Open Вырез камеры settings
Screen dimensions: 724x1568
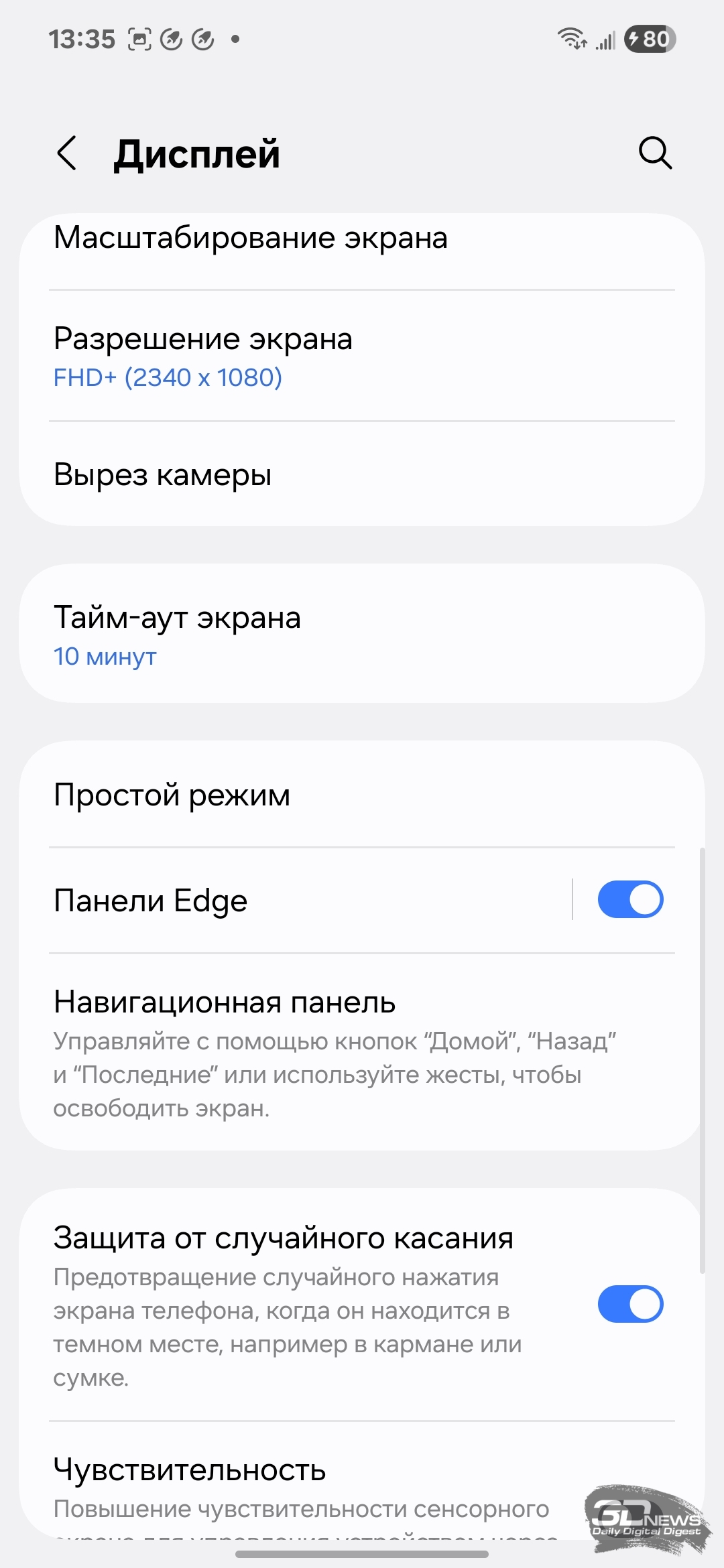(x=362, y=474)
